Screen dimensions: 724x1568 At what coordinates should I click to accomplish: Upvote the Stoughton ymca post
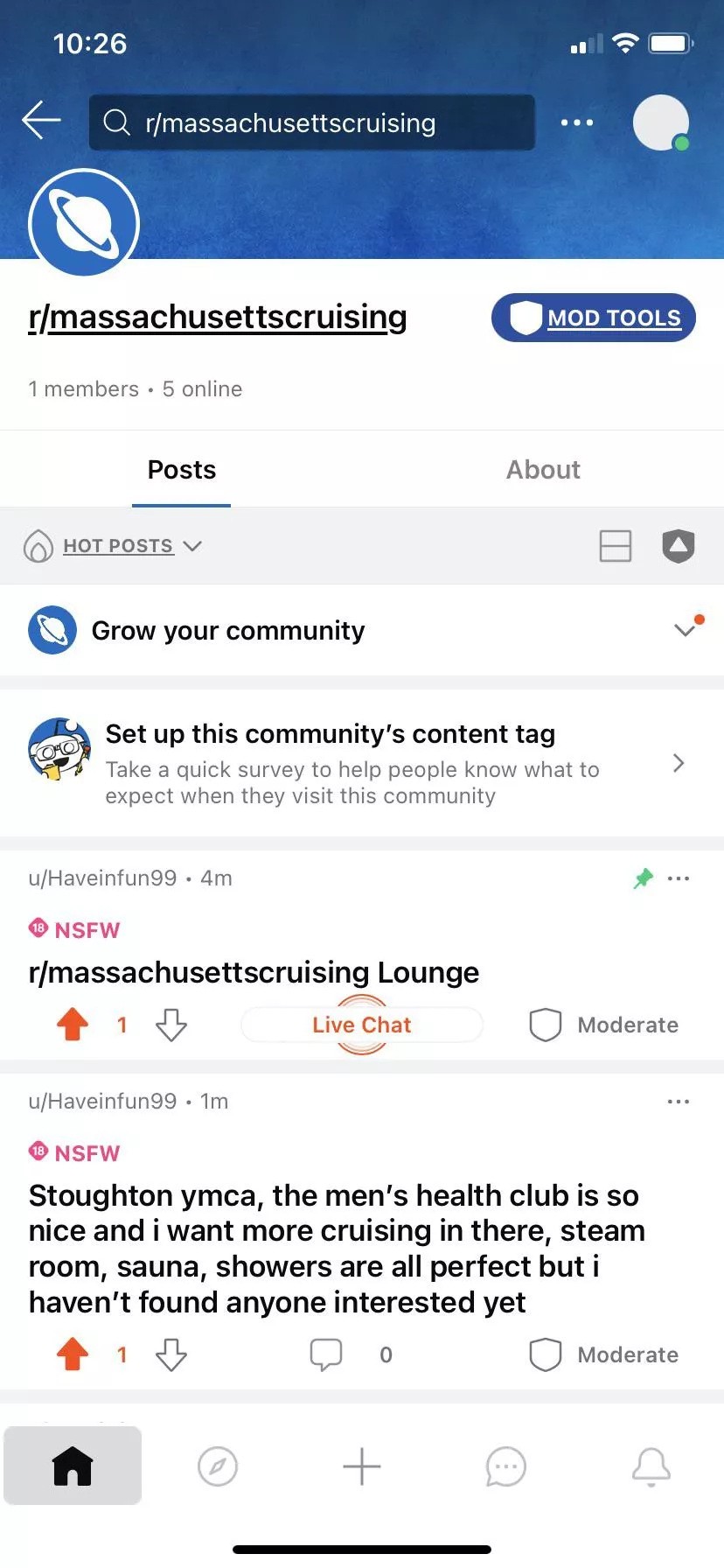[73, 1354]
